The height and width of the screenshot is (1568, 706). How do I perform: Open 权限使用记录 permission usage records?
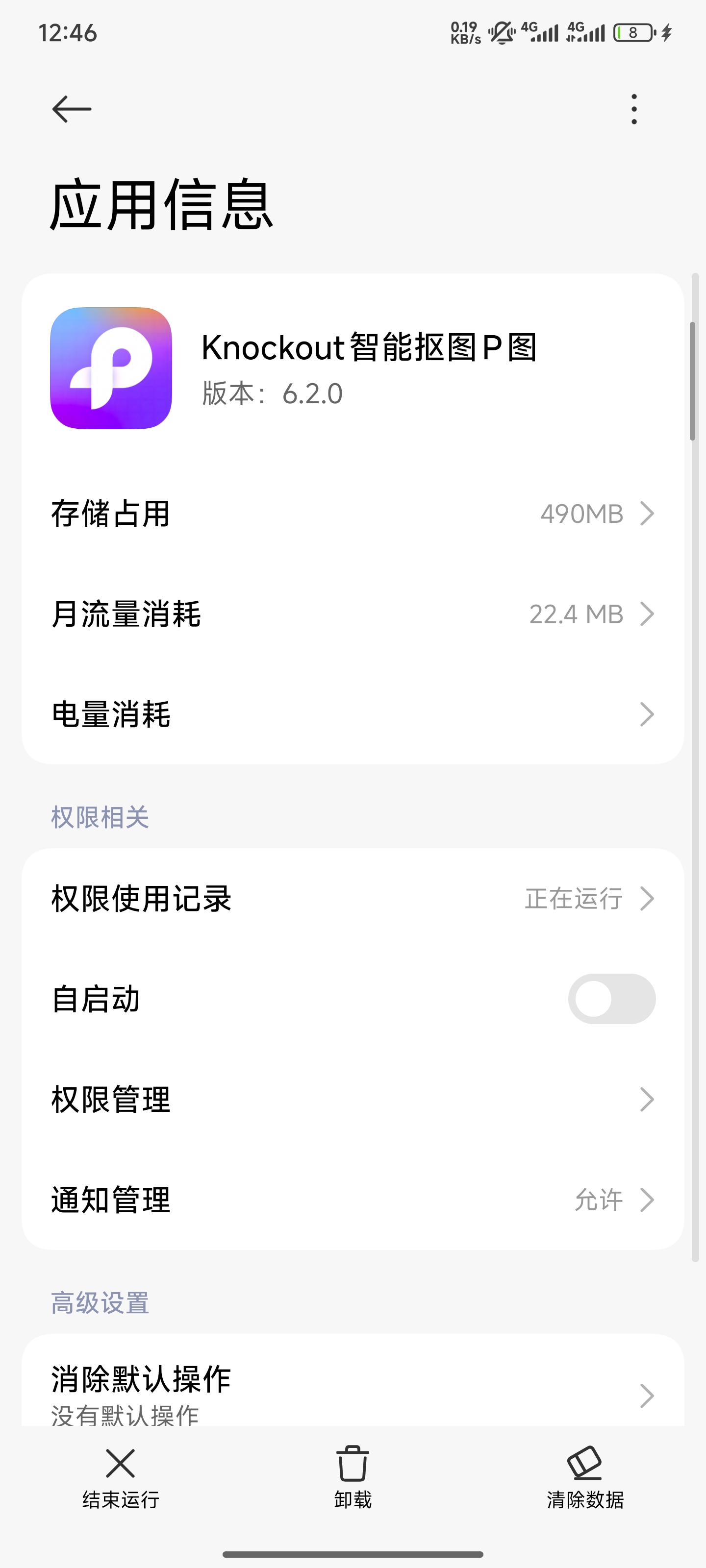click(353, 899)
